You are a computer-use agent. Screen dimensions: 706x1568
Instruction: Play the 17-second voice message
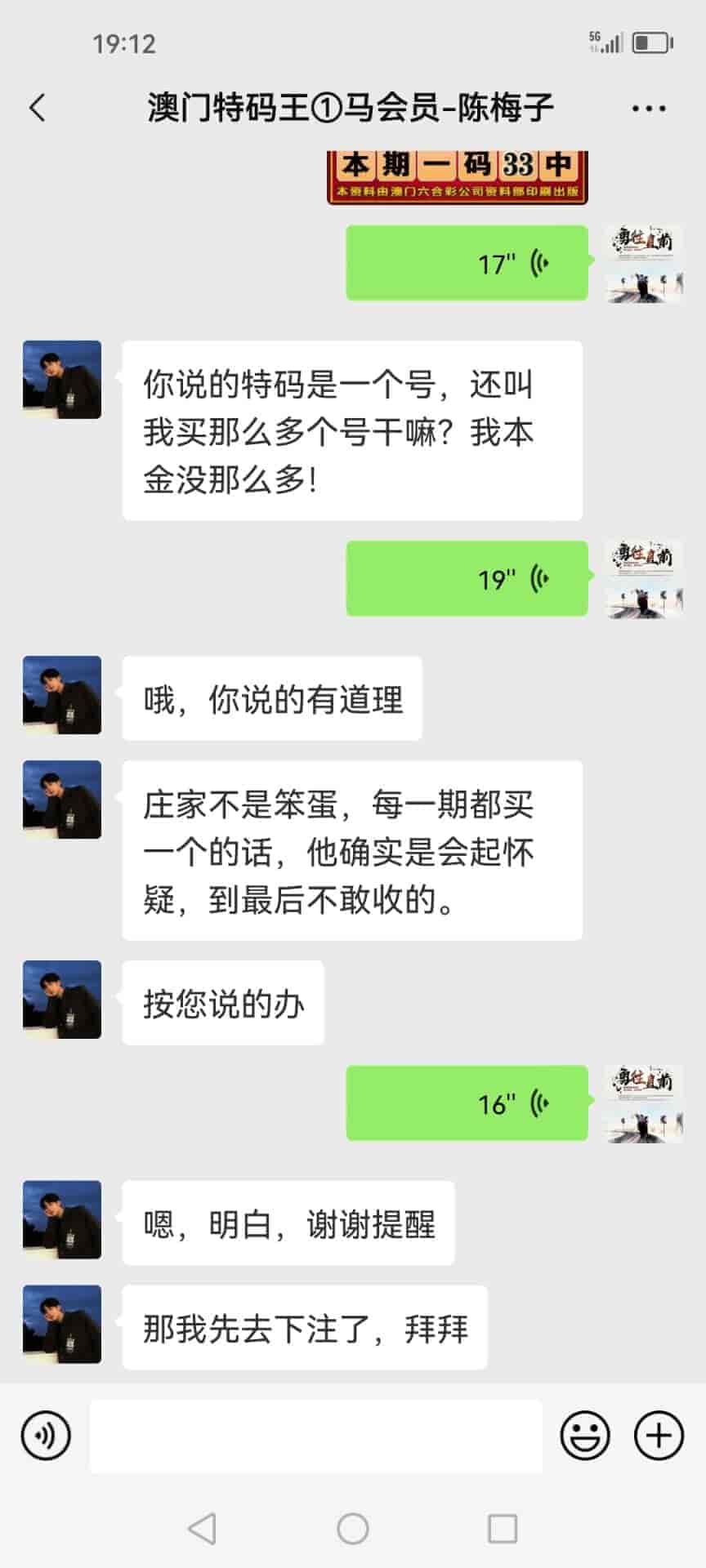tap(467, 263)
